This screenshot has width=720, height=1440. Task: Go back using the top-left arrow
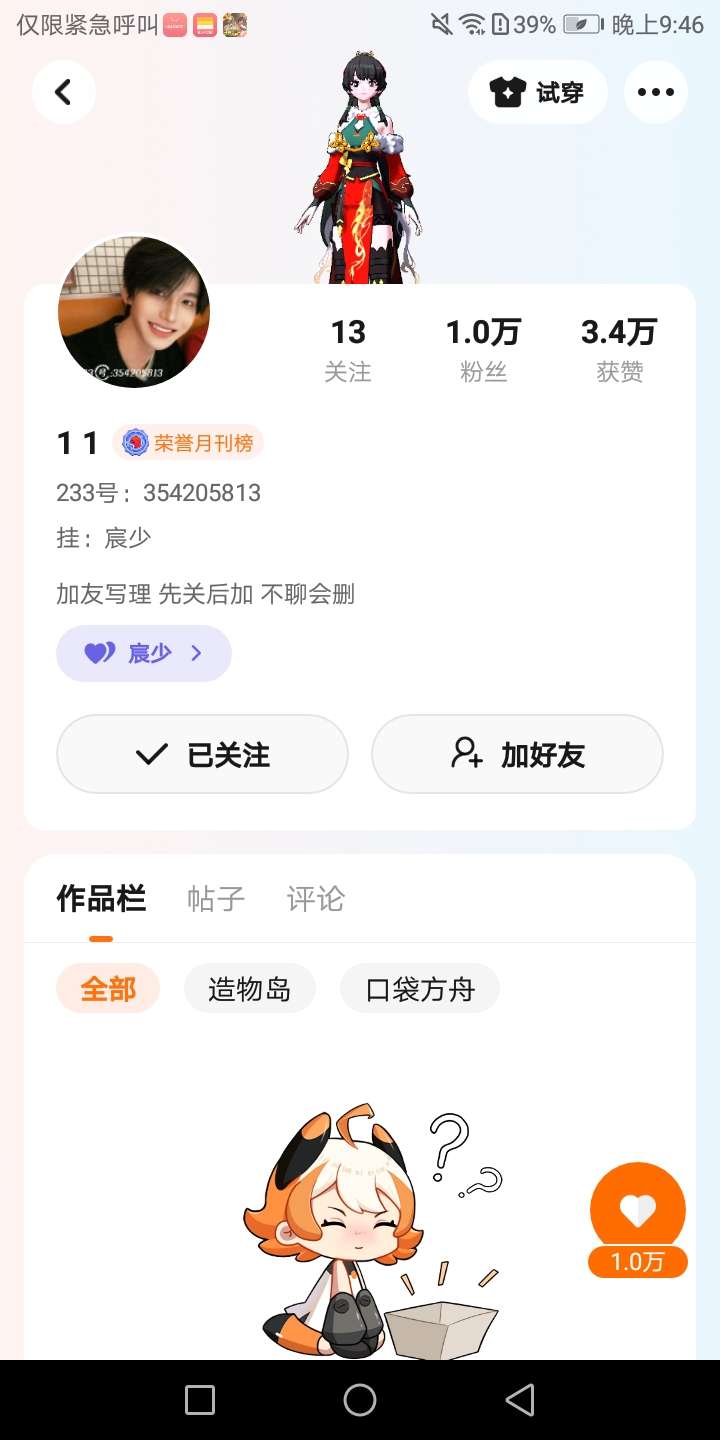[63, 92]
